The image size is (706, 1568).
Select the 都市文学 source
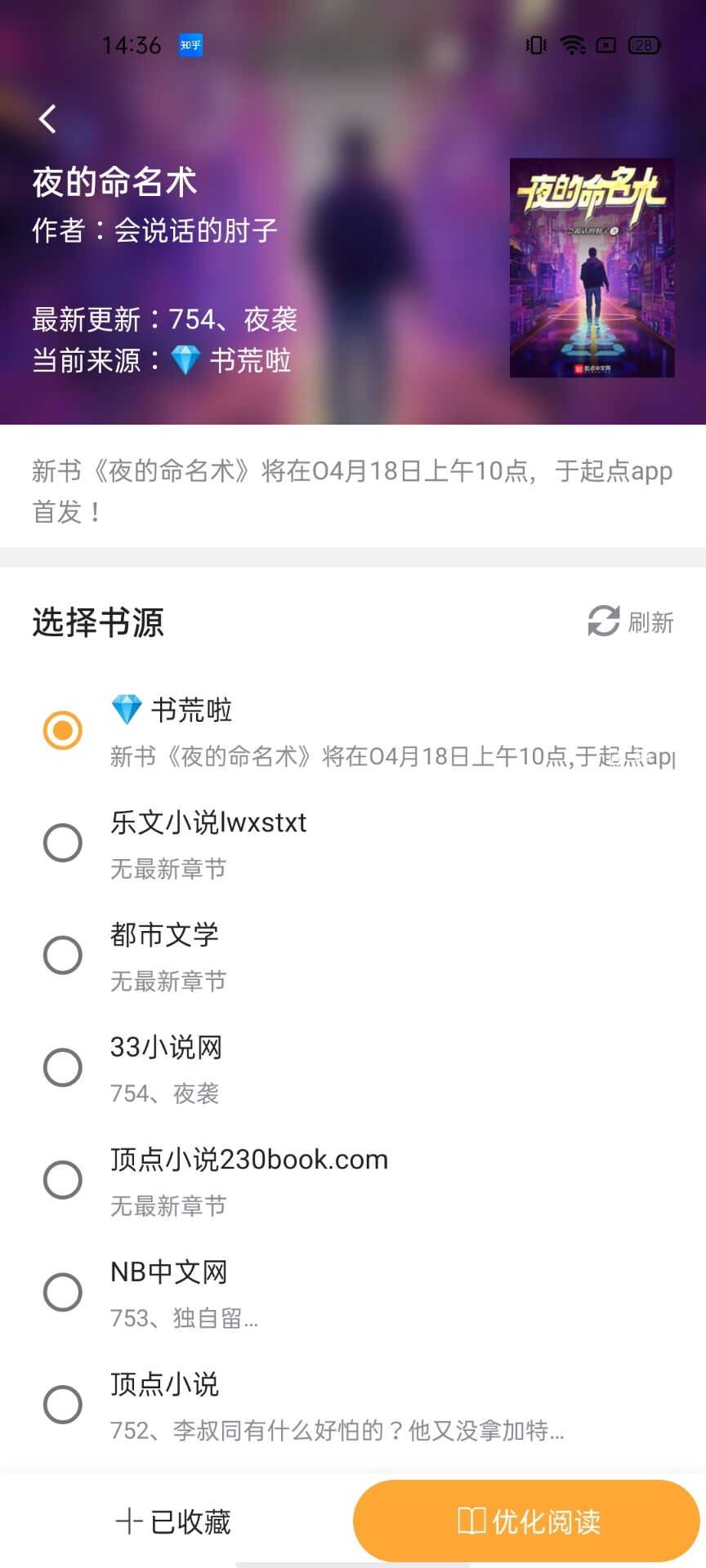353,955
